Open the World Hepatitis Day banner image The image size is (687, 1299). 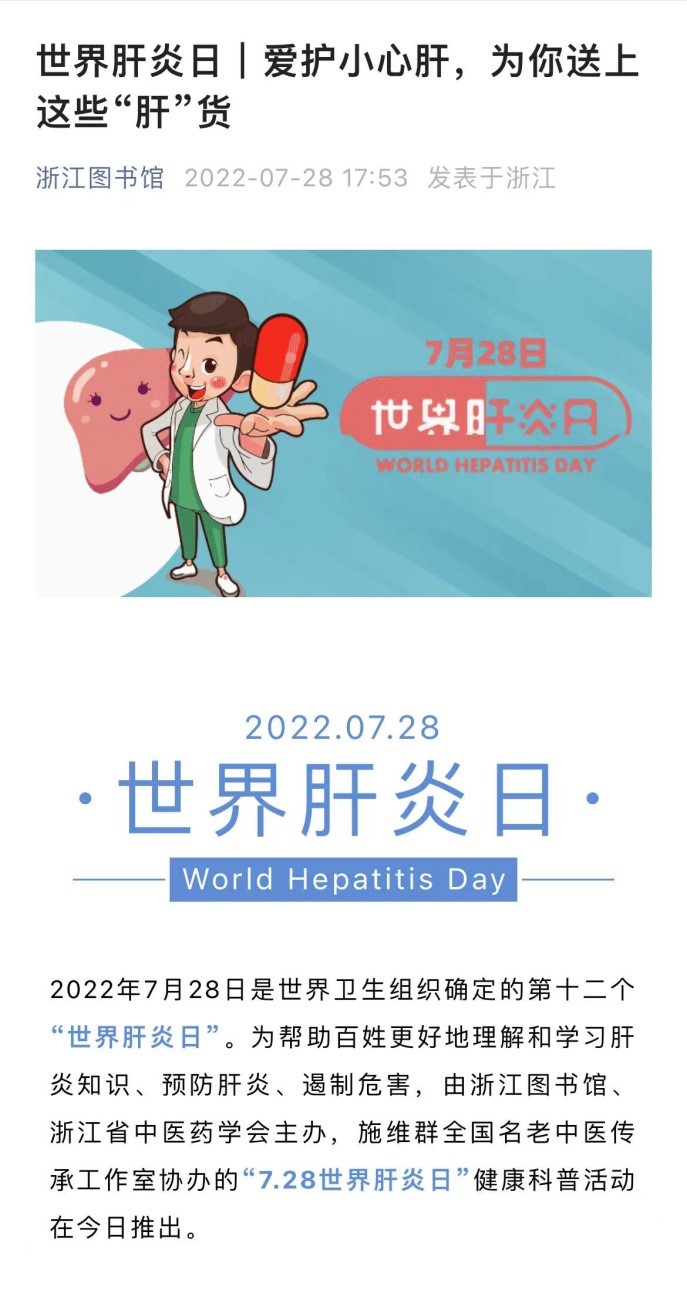[343, 423]
